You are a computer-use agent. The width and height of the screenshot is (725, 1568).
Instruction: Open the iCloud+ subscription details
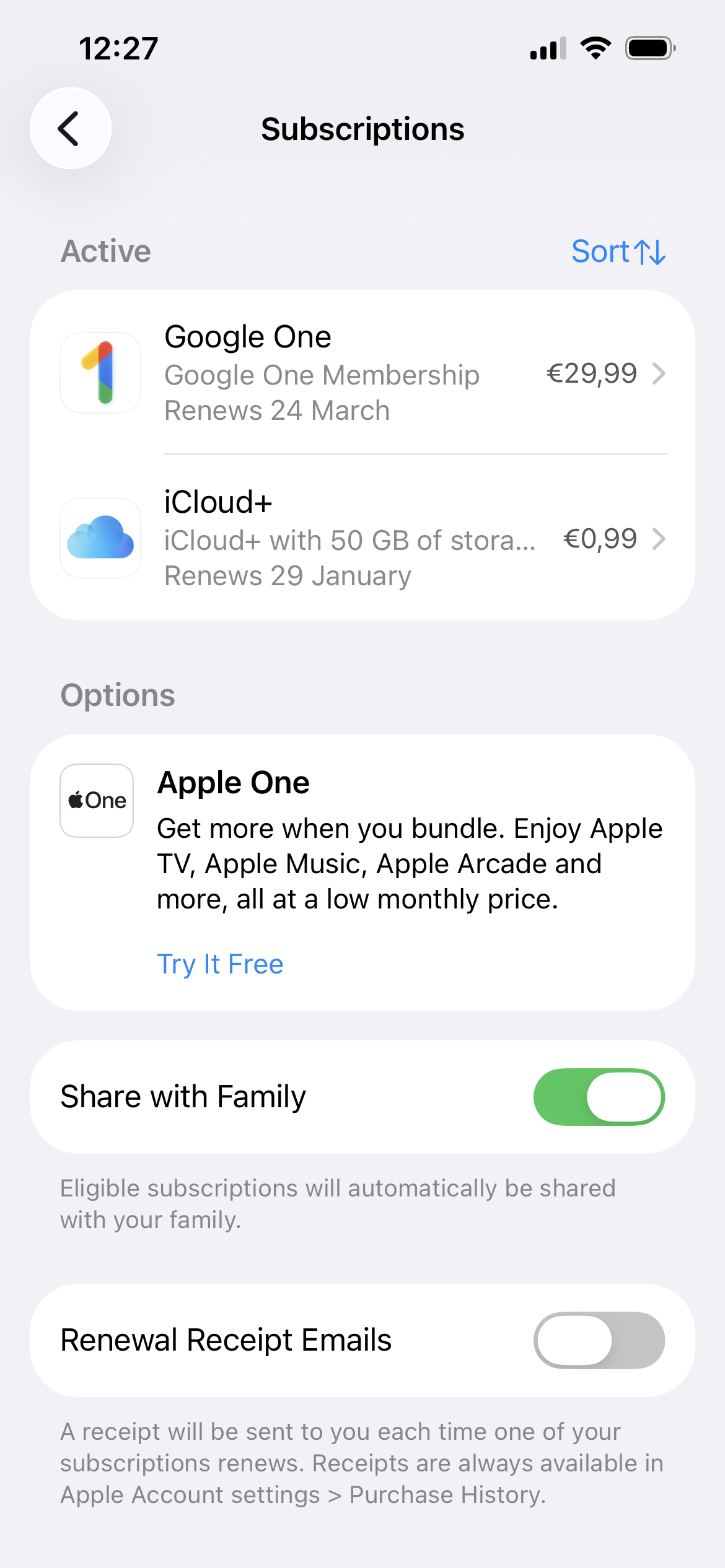coord(362,538)
